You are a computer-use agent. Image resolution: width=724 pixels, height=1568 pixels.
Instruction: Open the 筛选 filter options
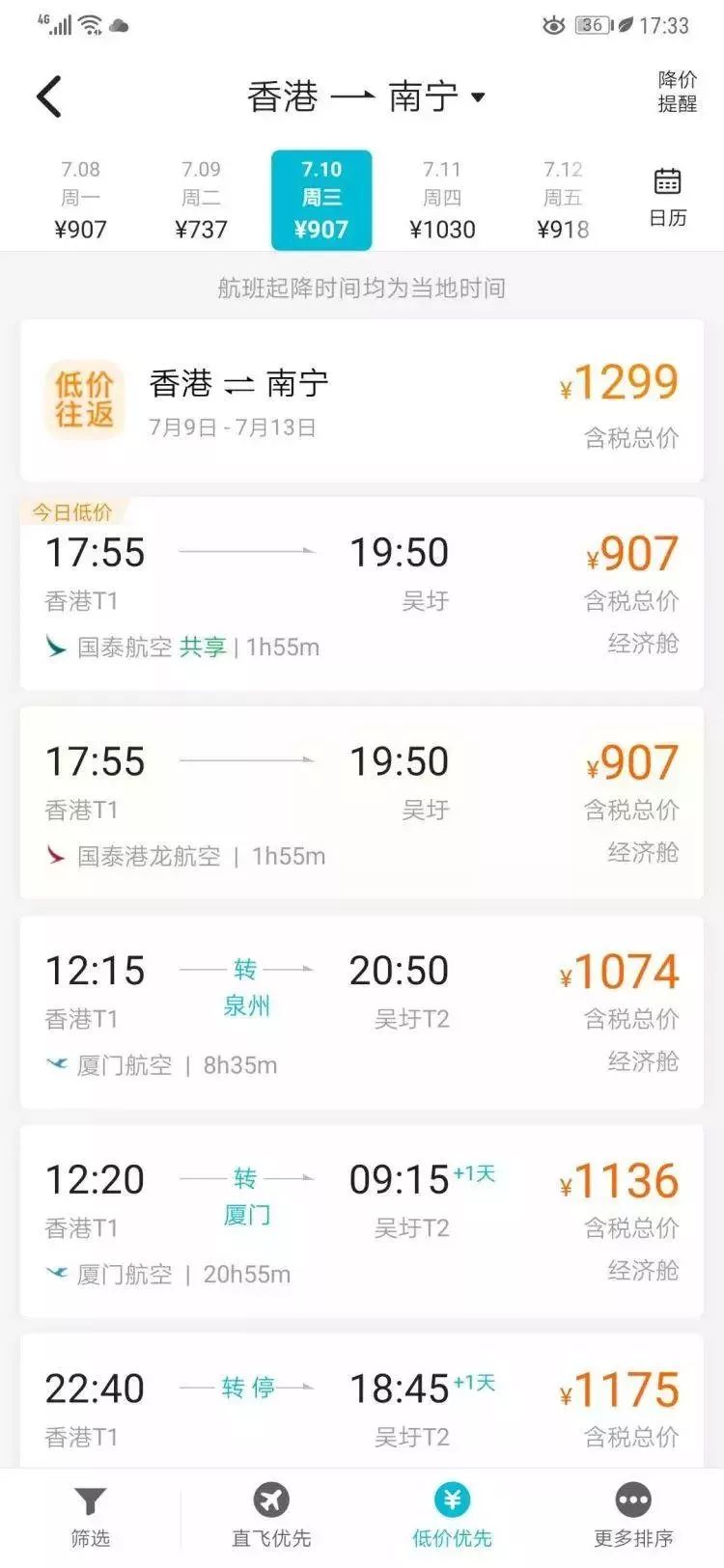pyautogui.click(x=90, y=1517)
